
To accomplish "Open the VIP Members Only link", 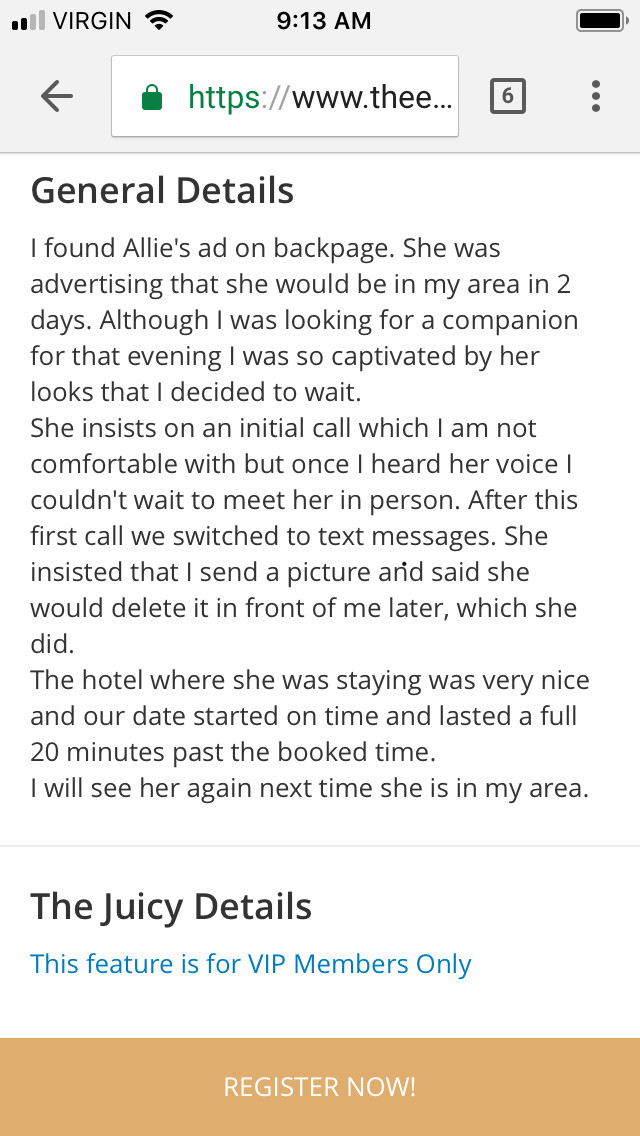I will click(251, 964).
